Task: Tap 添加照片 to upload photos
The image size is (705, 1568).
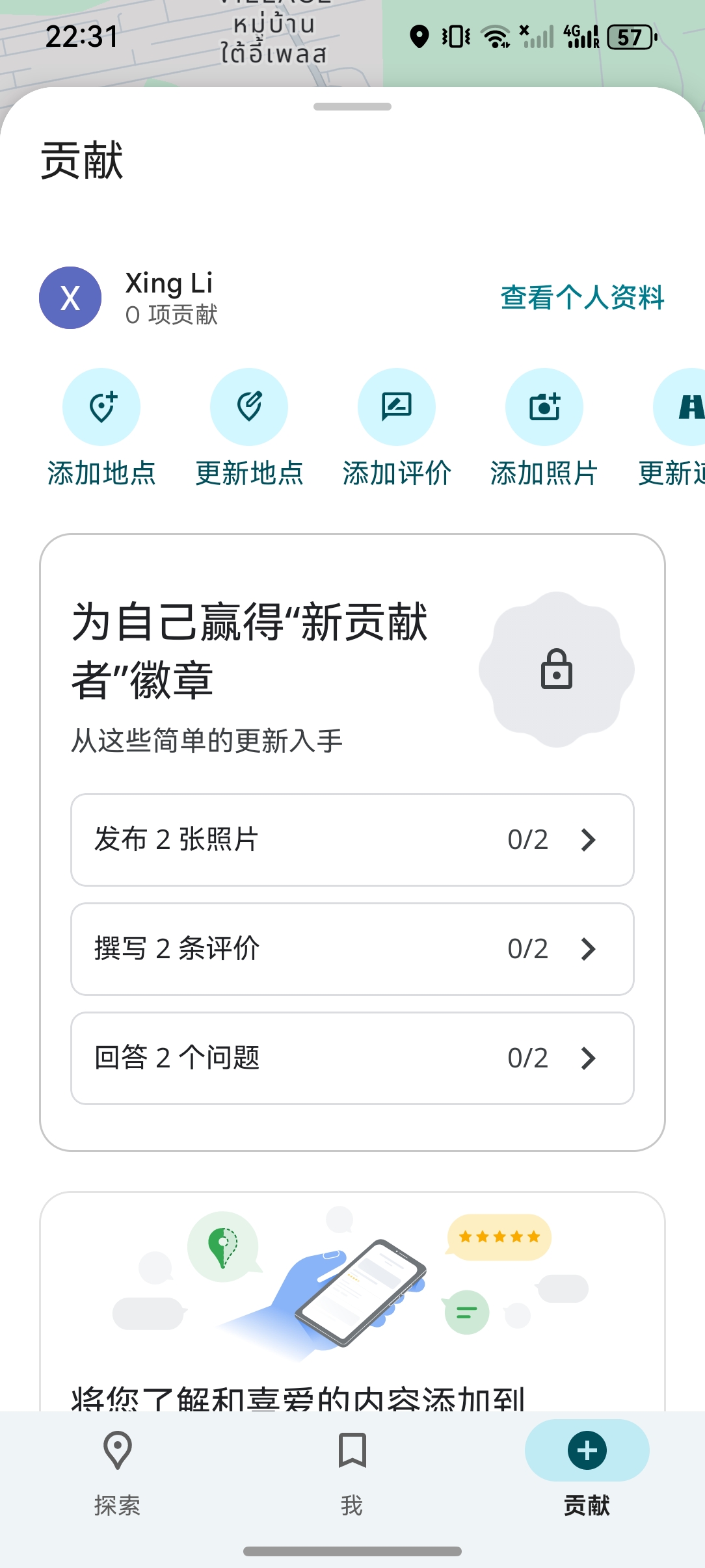Action: 544,408
